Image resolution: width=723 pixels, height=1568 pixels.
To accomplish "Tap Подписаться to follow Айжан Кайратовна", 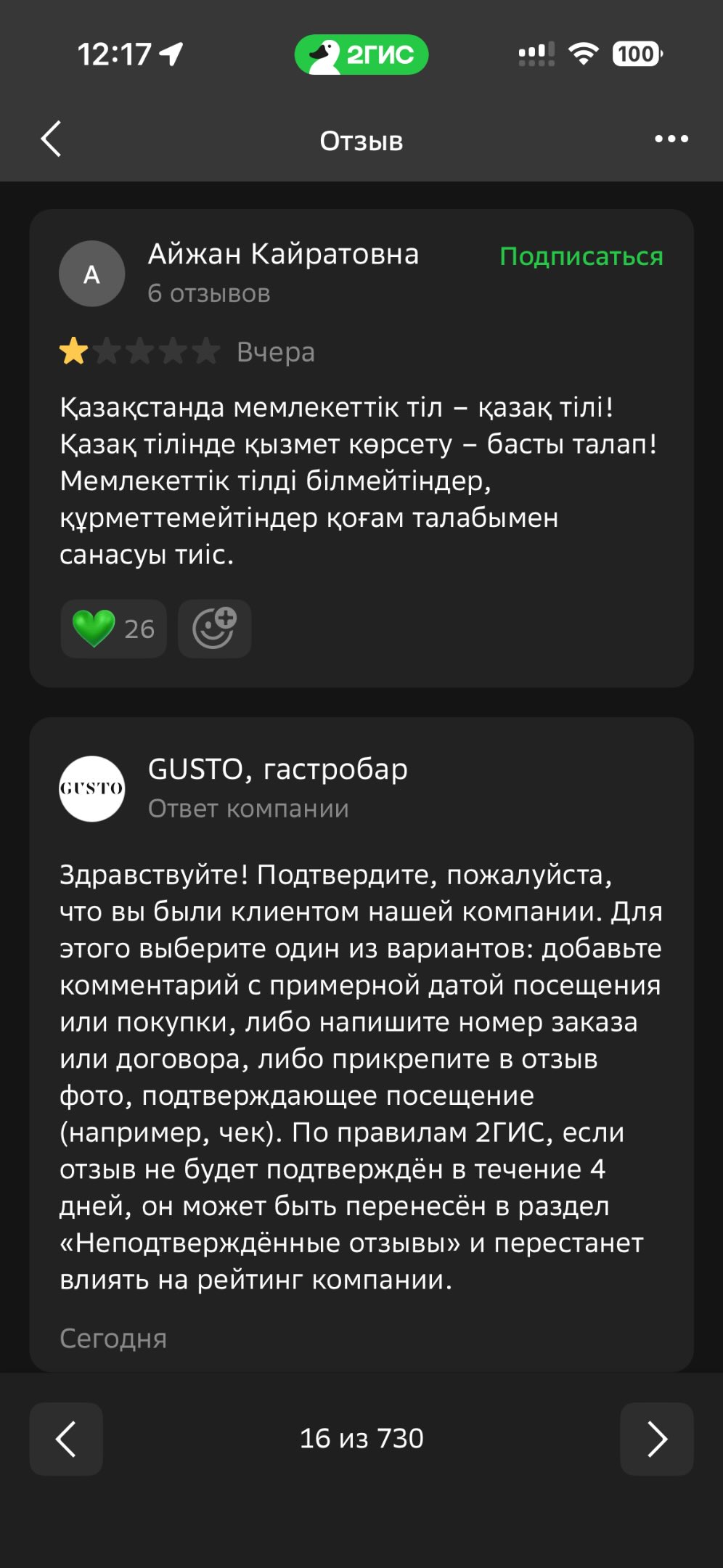I will [581, 256].
